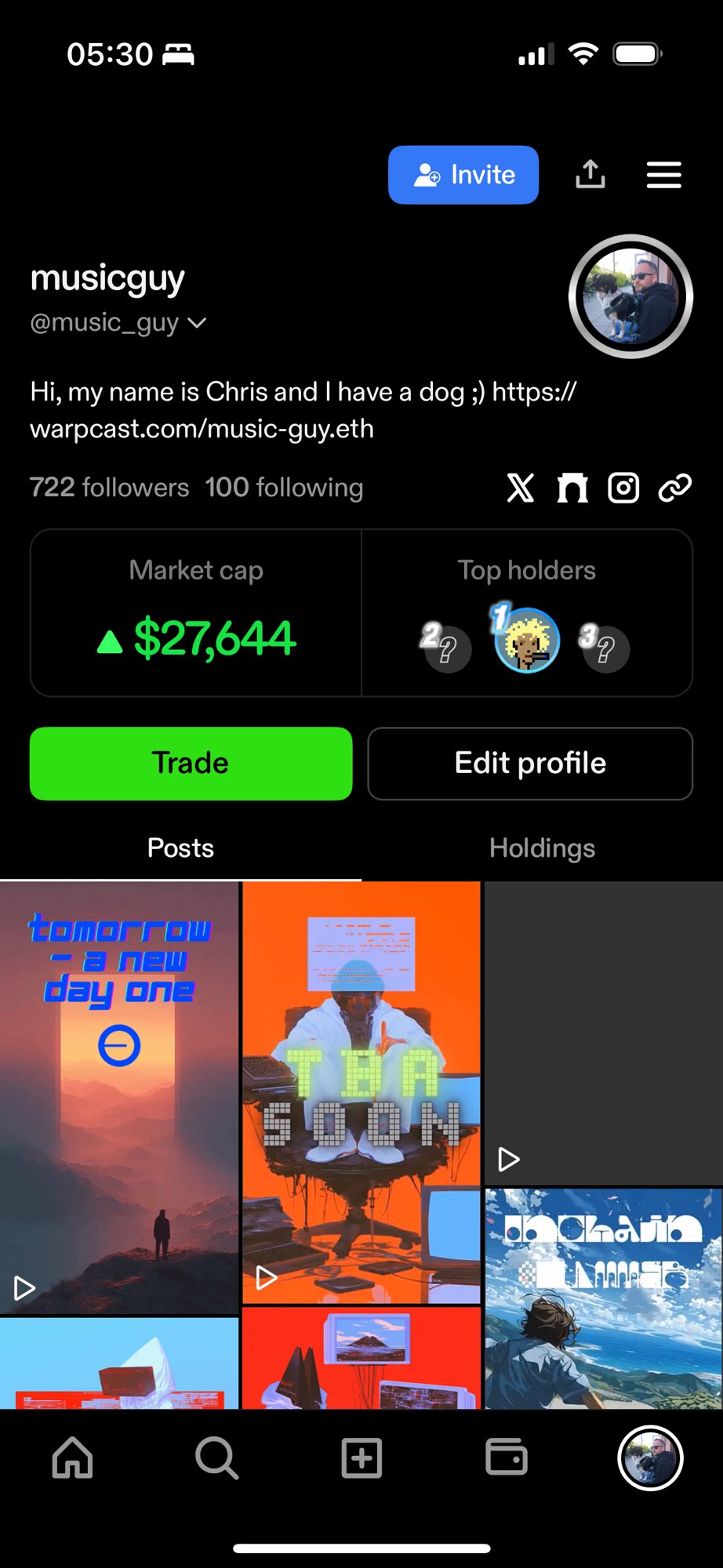Open the search tab
This screenshot has height=1568, width=723.
216,1458
